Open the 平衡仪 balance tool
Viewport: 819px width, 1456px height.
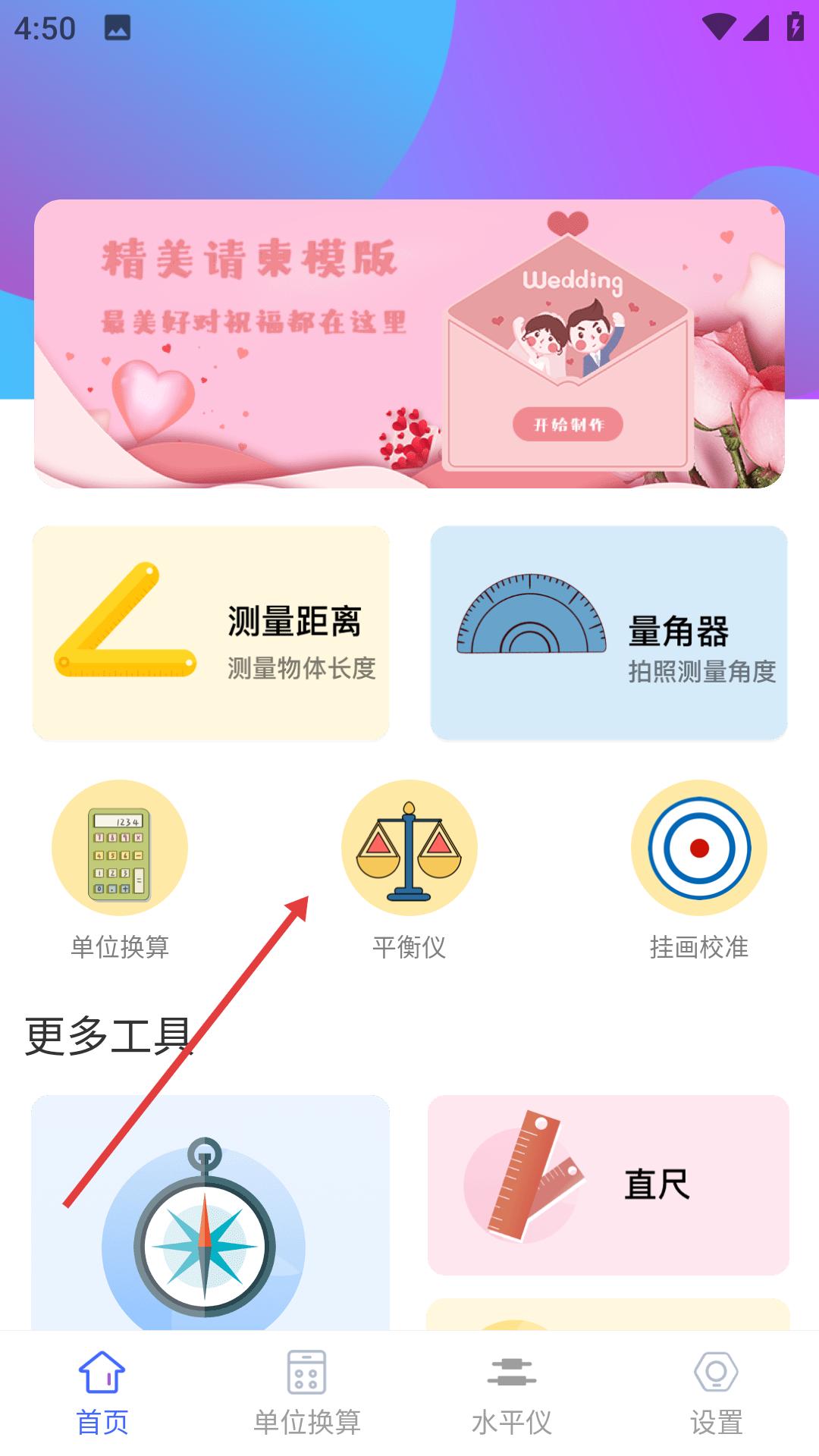409,848
